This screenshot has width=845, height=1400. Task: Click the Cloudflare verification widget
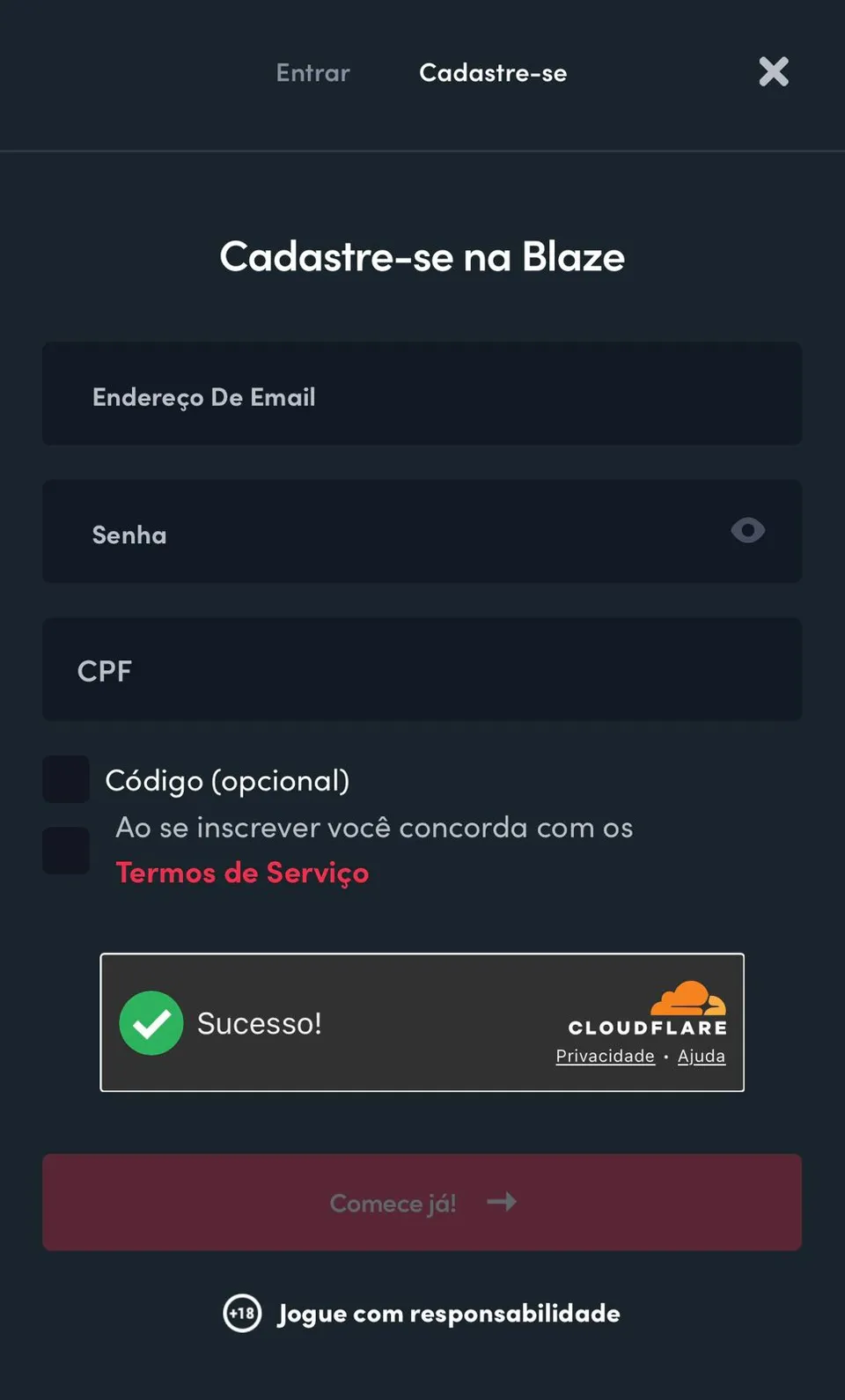coord(422,1022)
